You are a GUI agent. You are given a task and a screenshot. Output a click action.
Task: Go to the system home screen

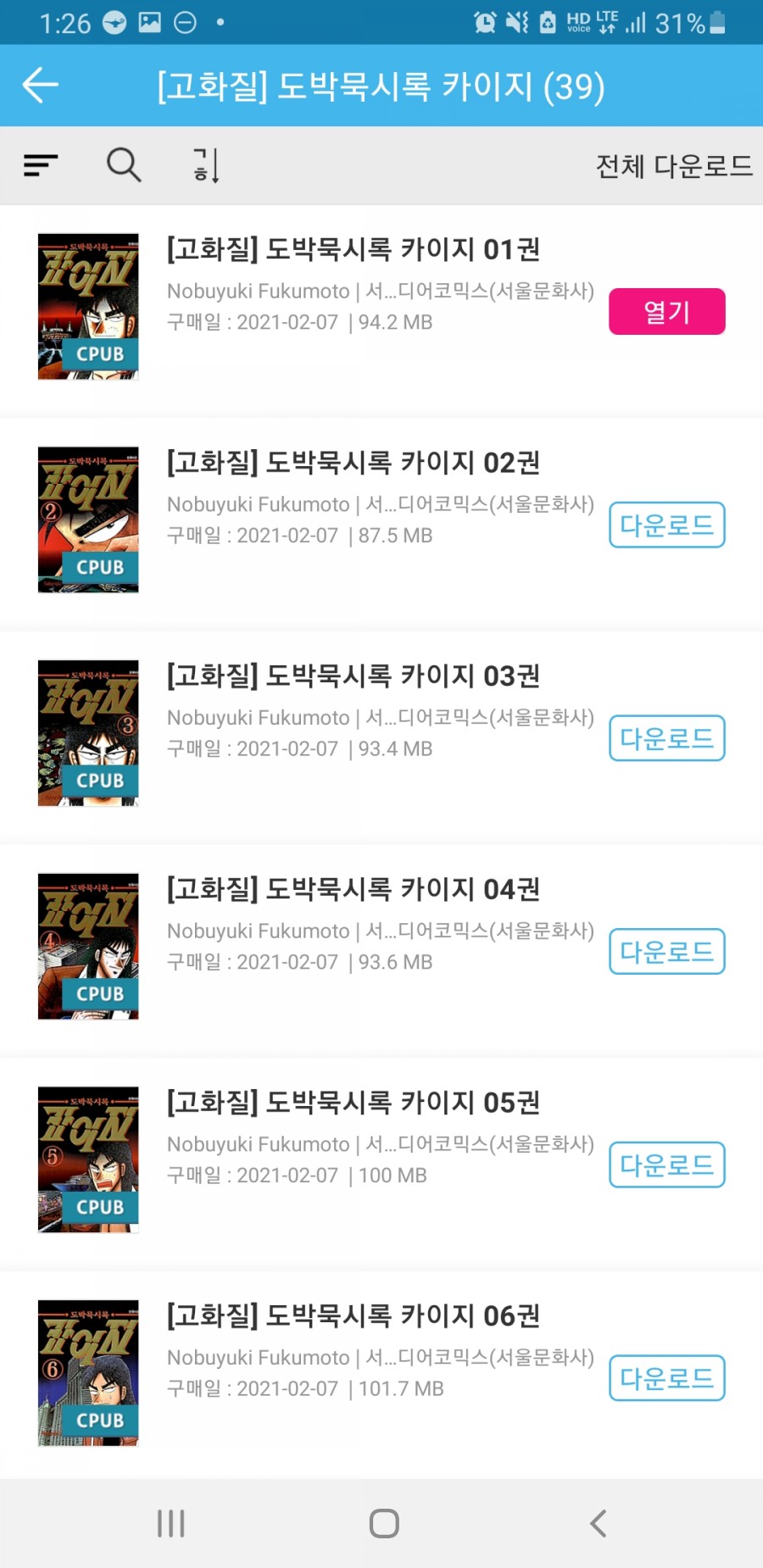coord(384,1523)
